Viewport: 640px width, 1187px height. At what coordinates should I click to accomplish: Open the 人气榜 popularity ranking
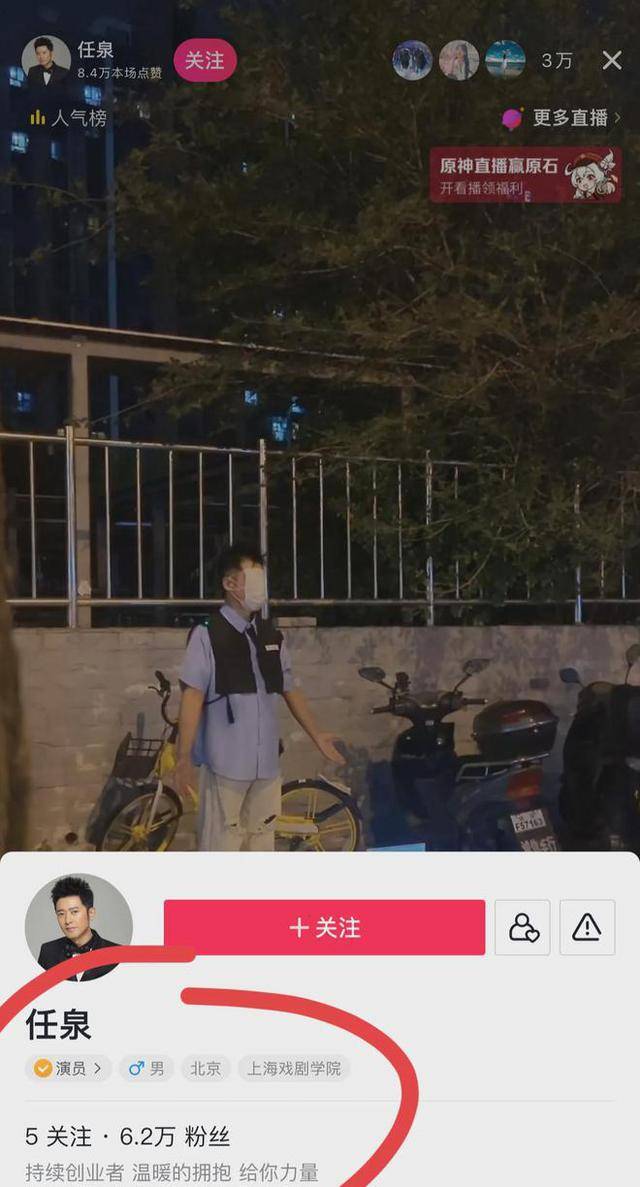pos(68,117)
